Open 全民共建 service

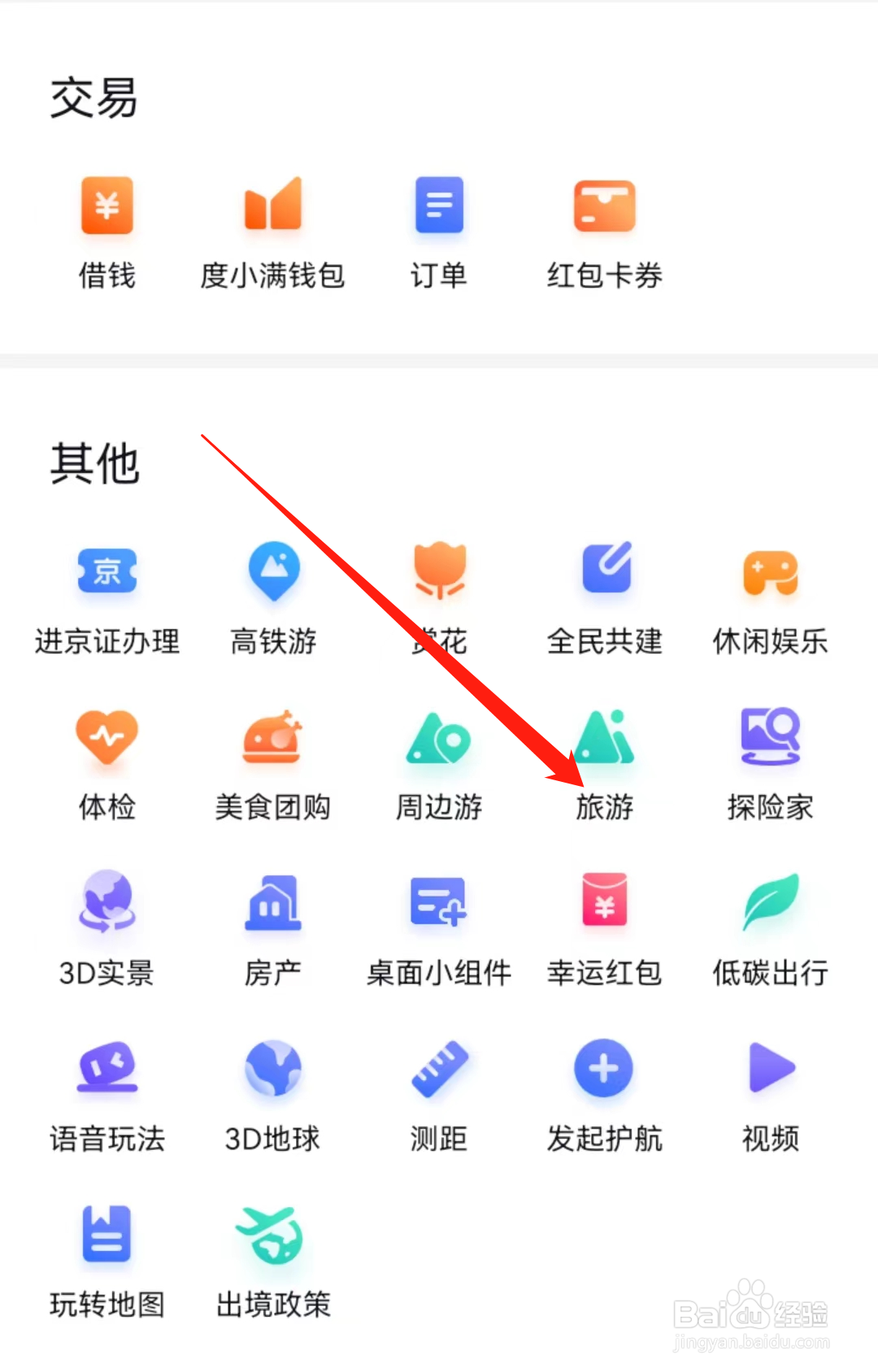coord(605,593)
